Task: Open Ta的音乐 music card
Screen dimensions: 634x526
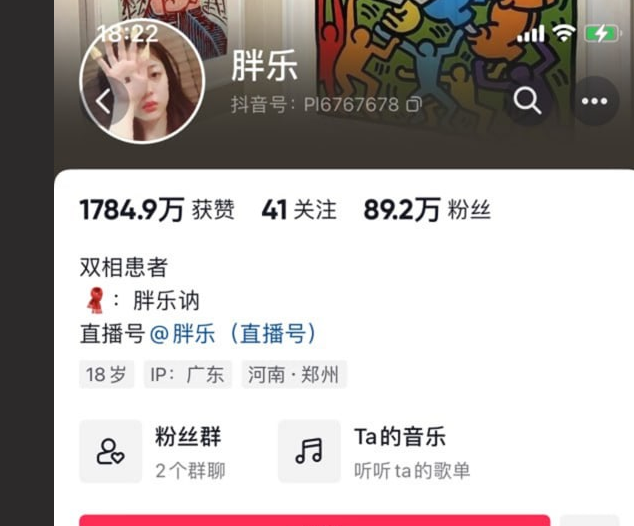Action: pyautogui.click(x=380, y=451)
